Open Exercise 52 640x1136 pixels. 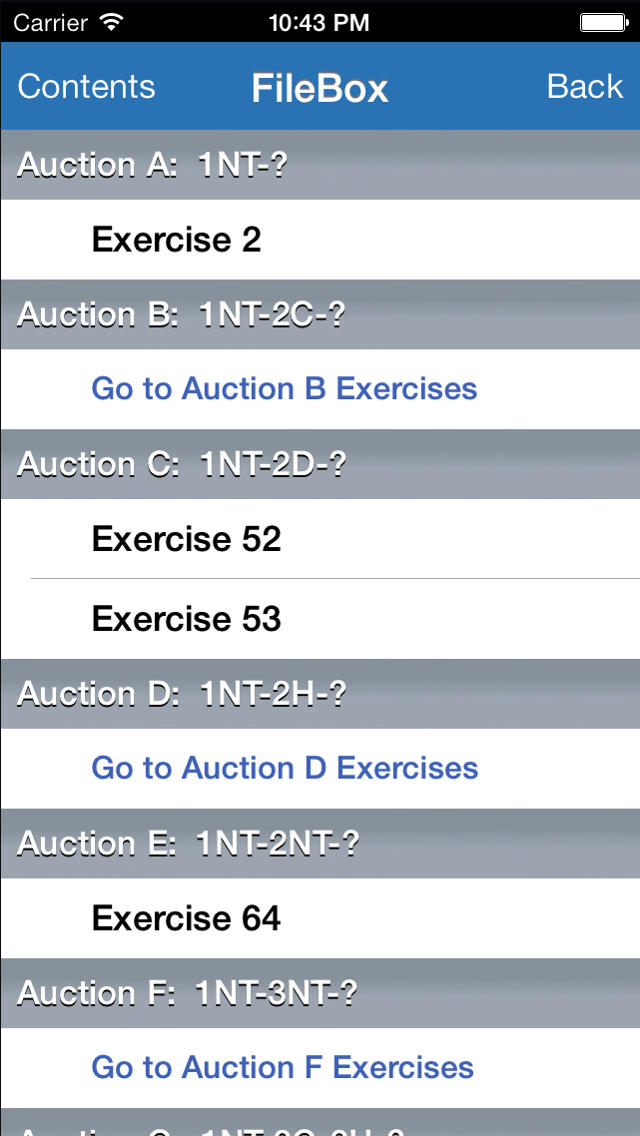pyautogui.click(x=320, y=538)
